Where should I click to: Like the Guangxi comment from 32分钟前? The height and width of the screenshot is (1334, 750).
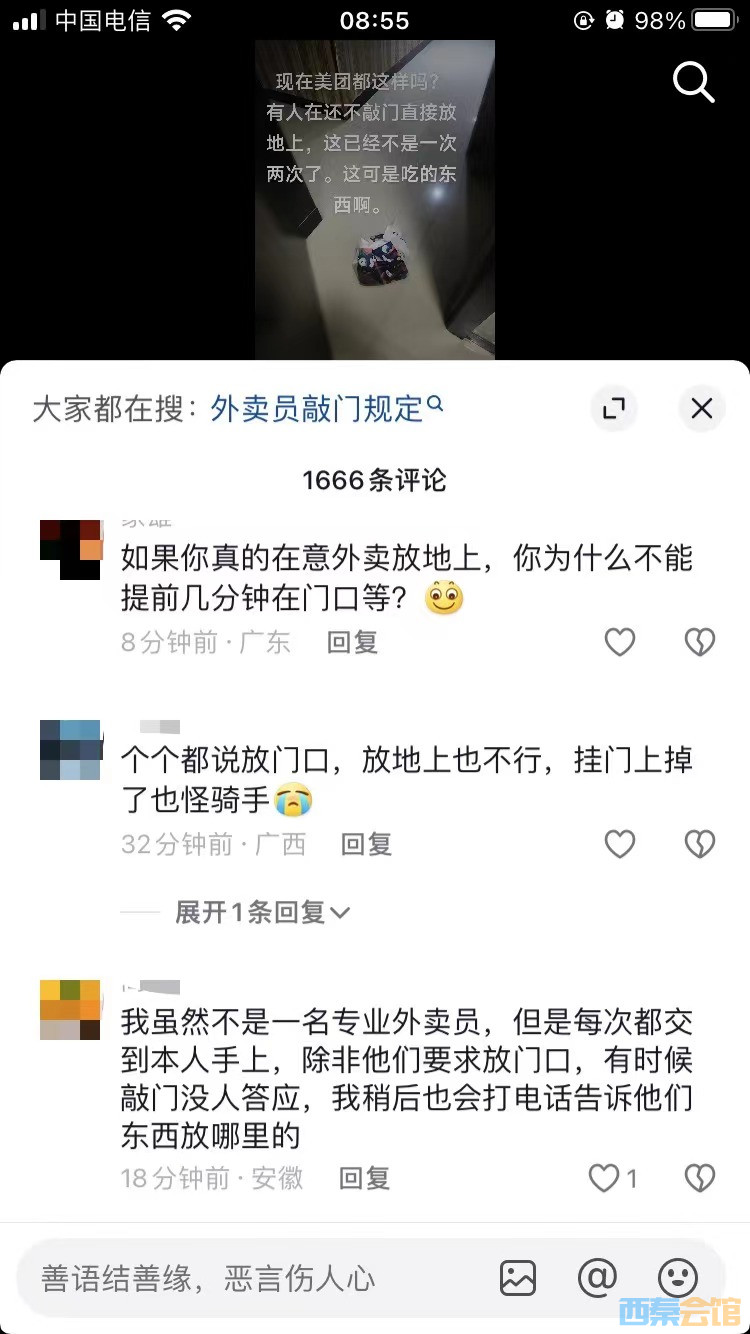(620, 844)
